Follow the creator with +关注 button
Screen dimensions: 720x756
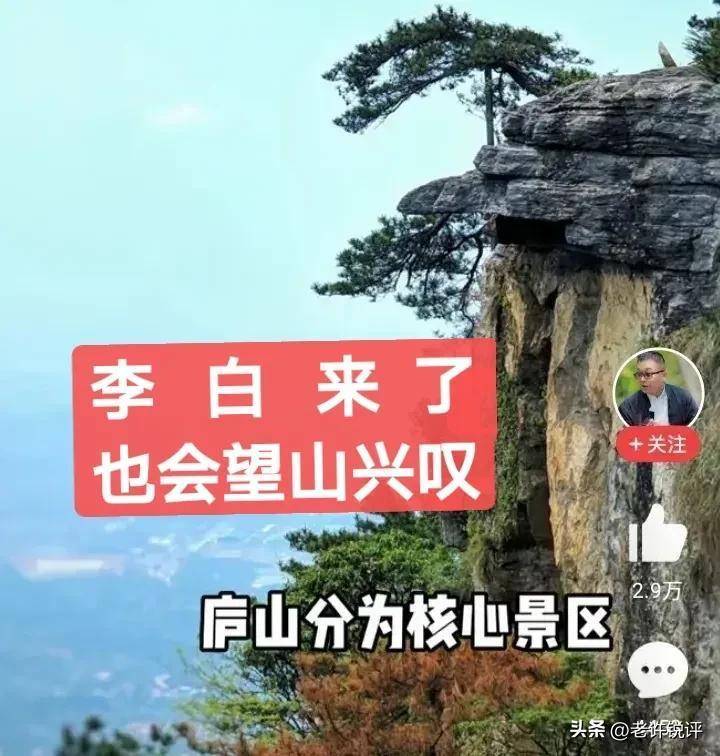coord(657,444)
